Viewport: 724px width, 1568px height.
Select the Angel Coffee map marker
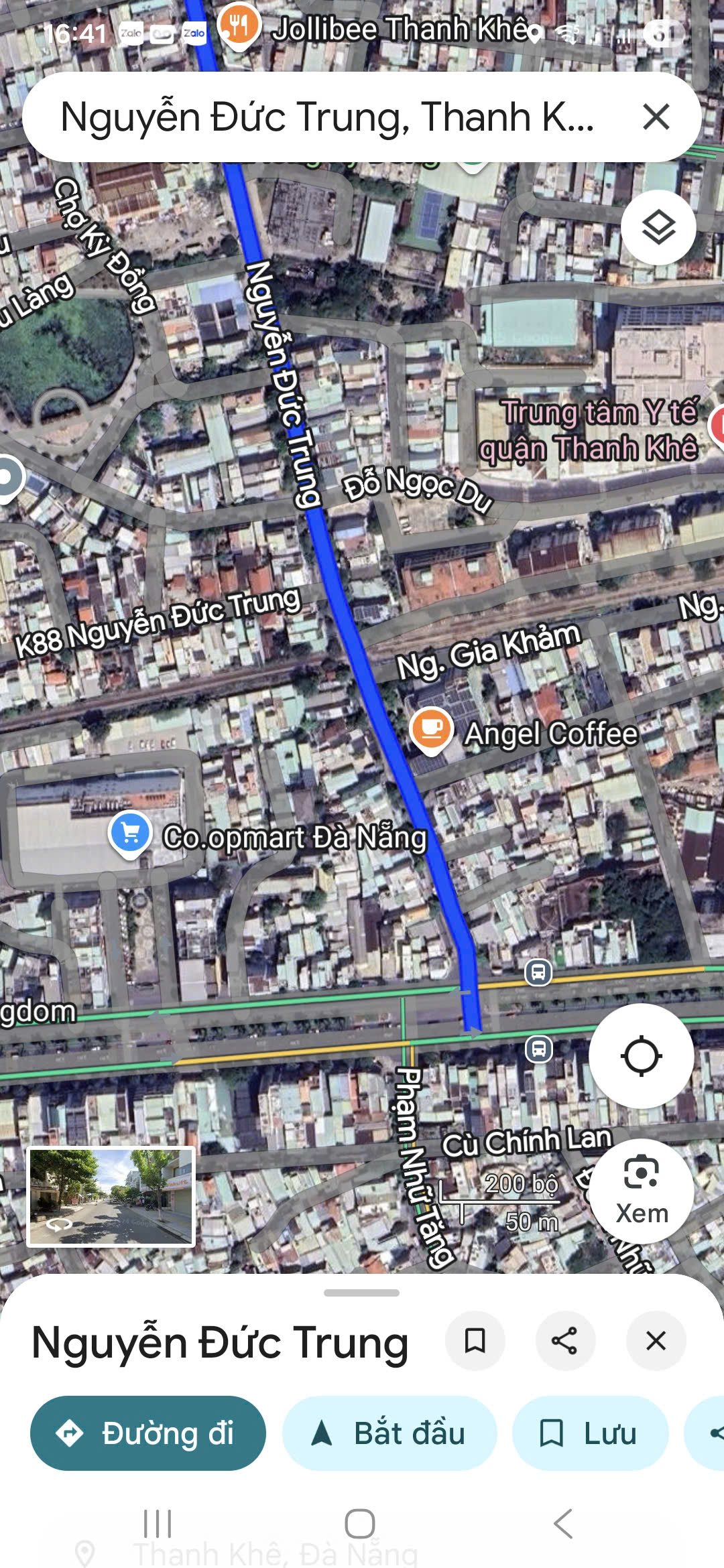pos(431,730)
